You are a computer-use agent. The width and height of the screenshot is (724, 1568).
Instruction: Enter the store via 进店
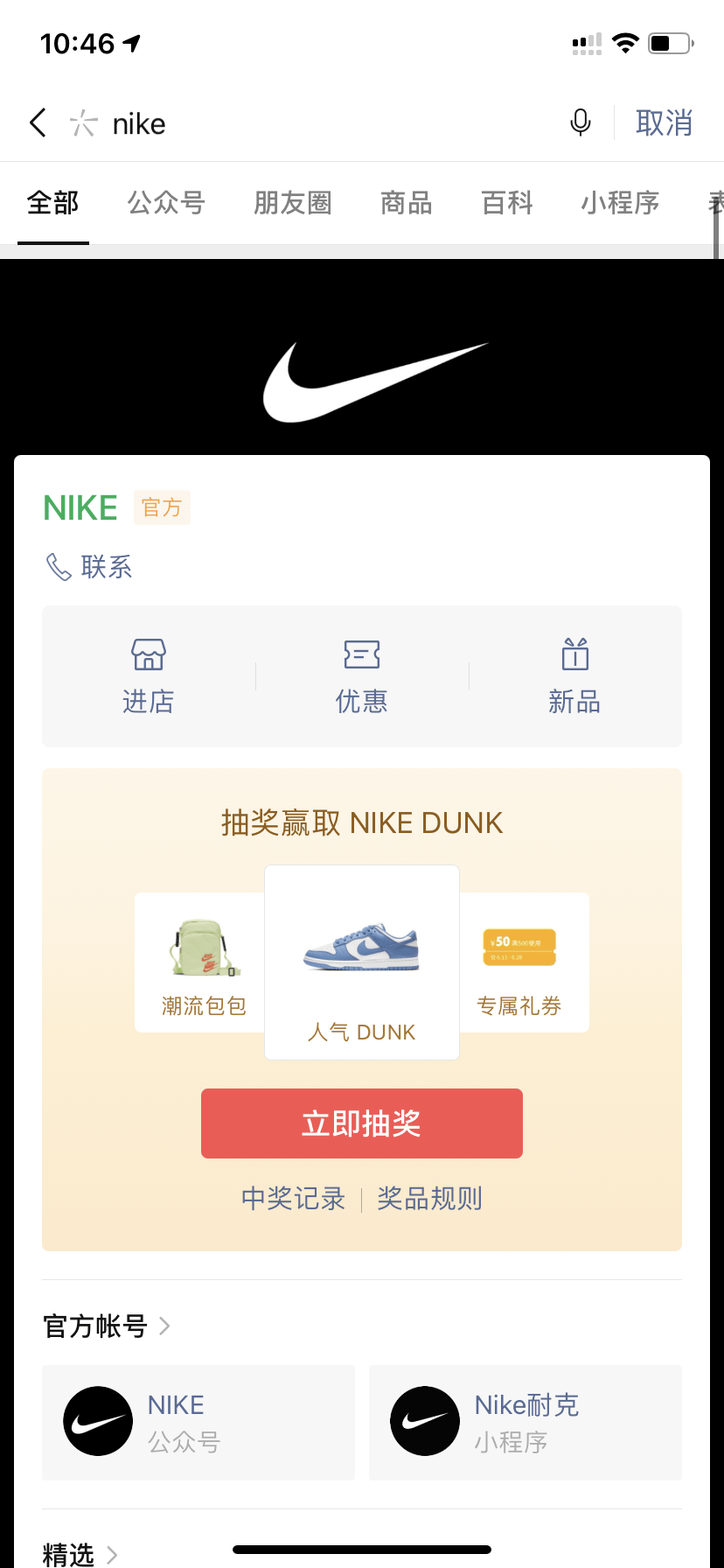point(149,676)
